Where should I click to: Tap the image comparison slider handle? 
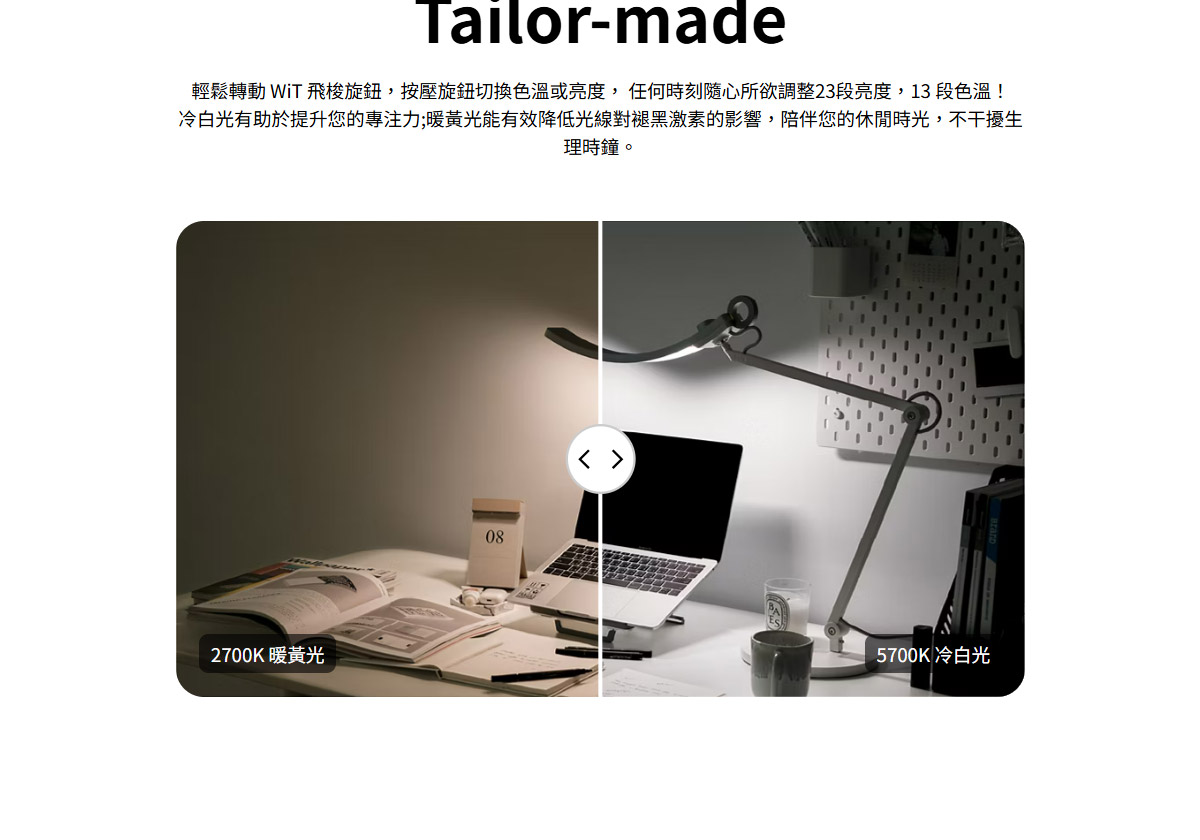point(601,459)
